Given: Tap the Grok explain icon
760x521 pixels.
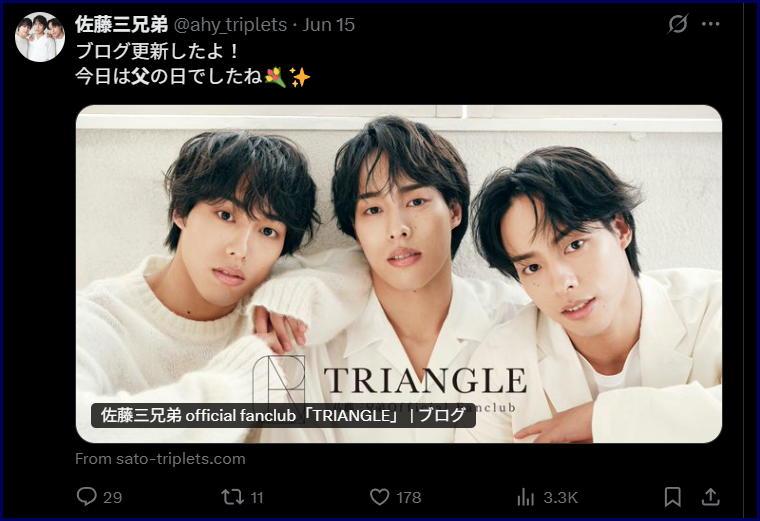Looking at the screenshot, I should [x=678, y=24].
